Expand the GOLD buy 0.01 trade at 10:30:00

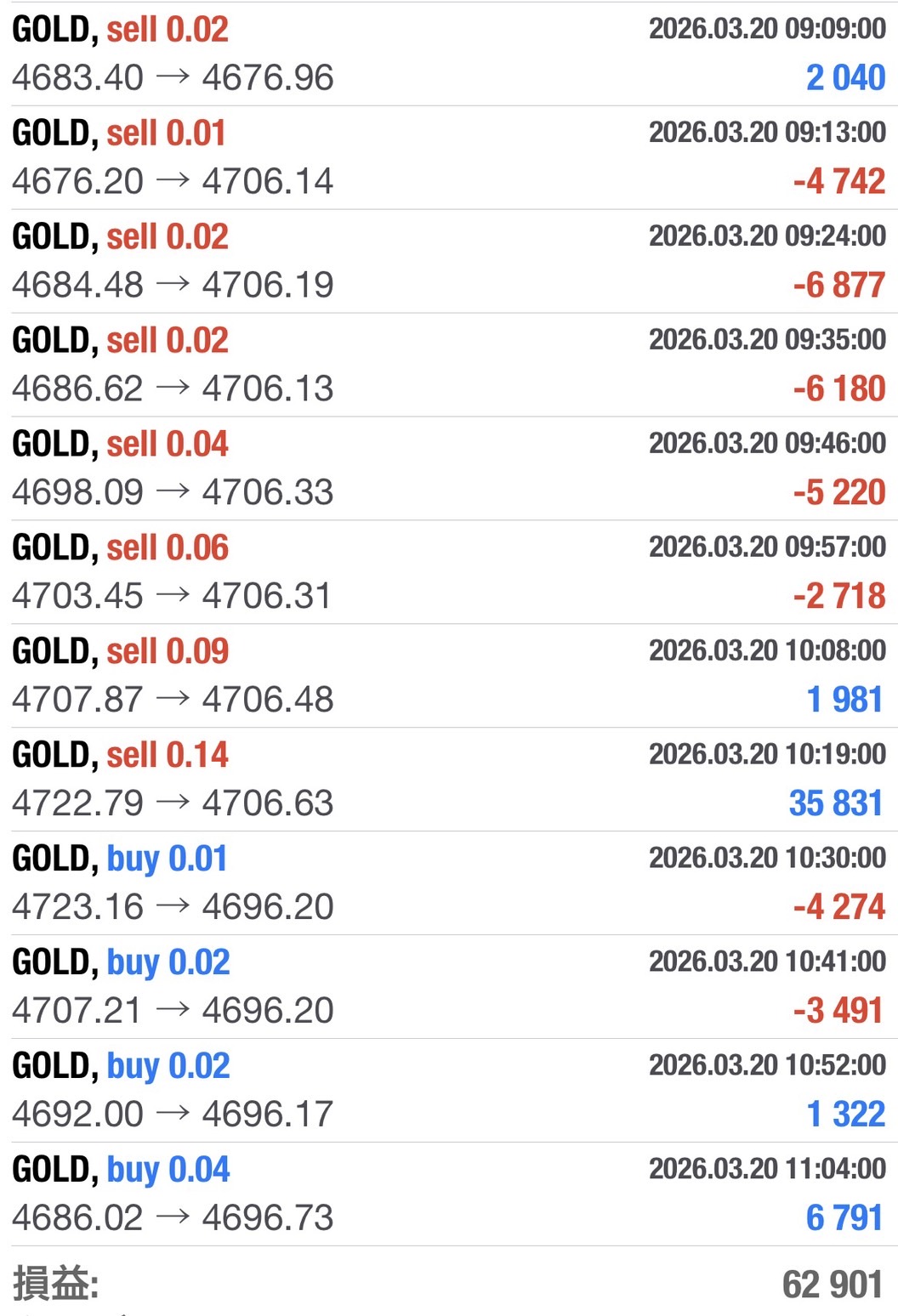pos(449,883)
